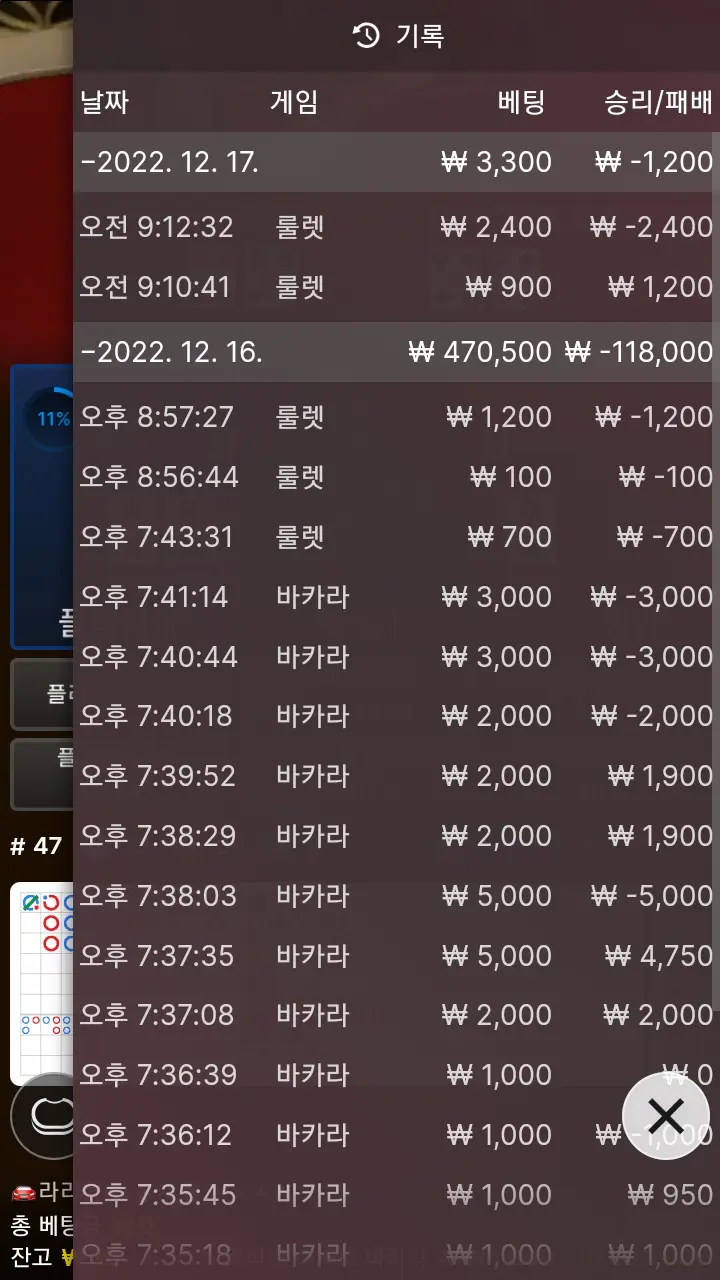The width and height of the screenshot is (720, 1280).
Task: Open the 오전 9:10:41 룰렛 record
Action: click(x=396, y=287)
